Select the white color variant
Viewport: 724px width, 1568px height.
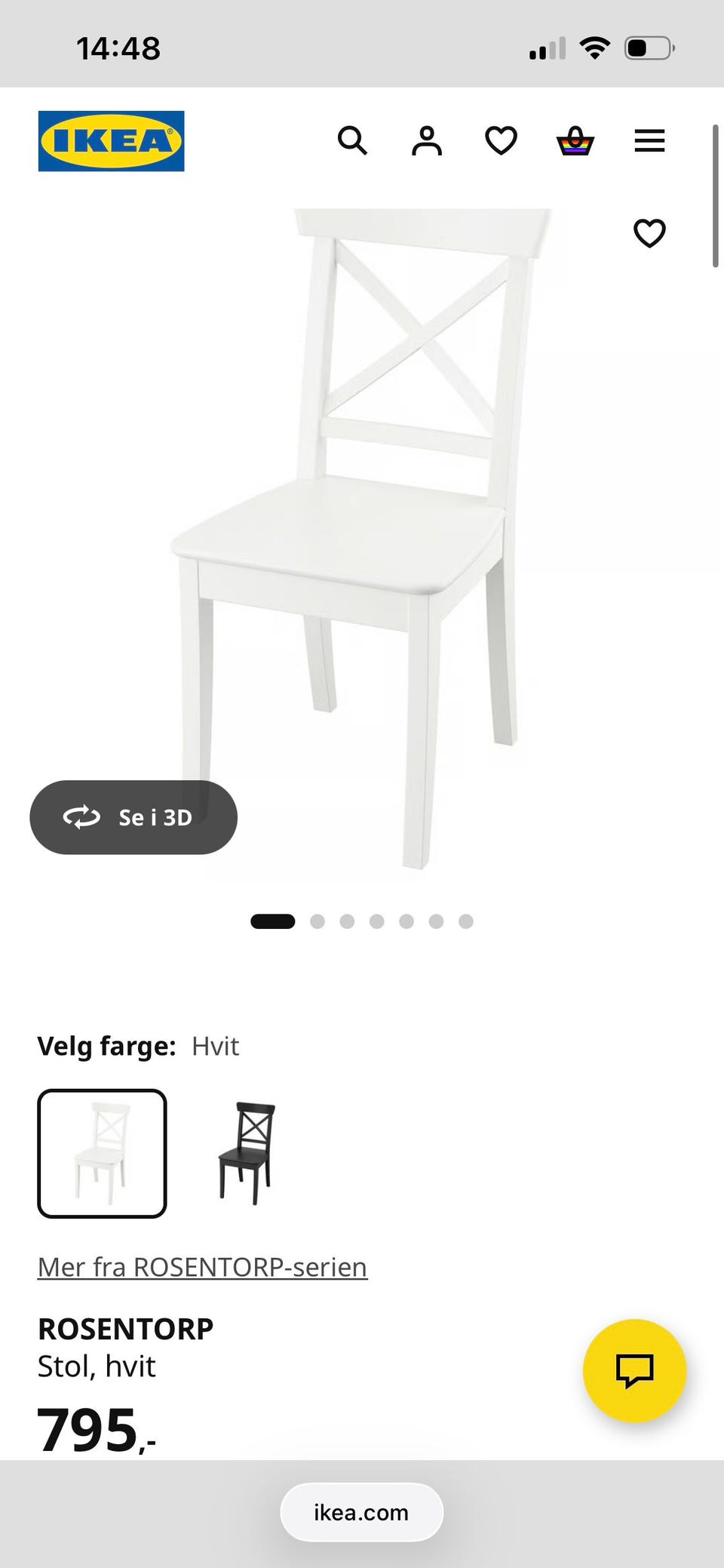pos(102,1153)
